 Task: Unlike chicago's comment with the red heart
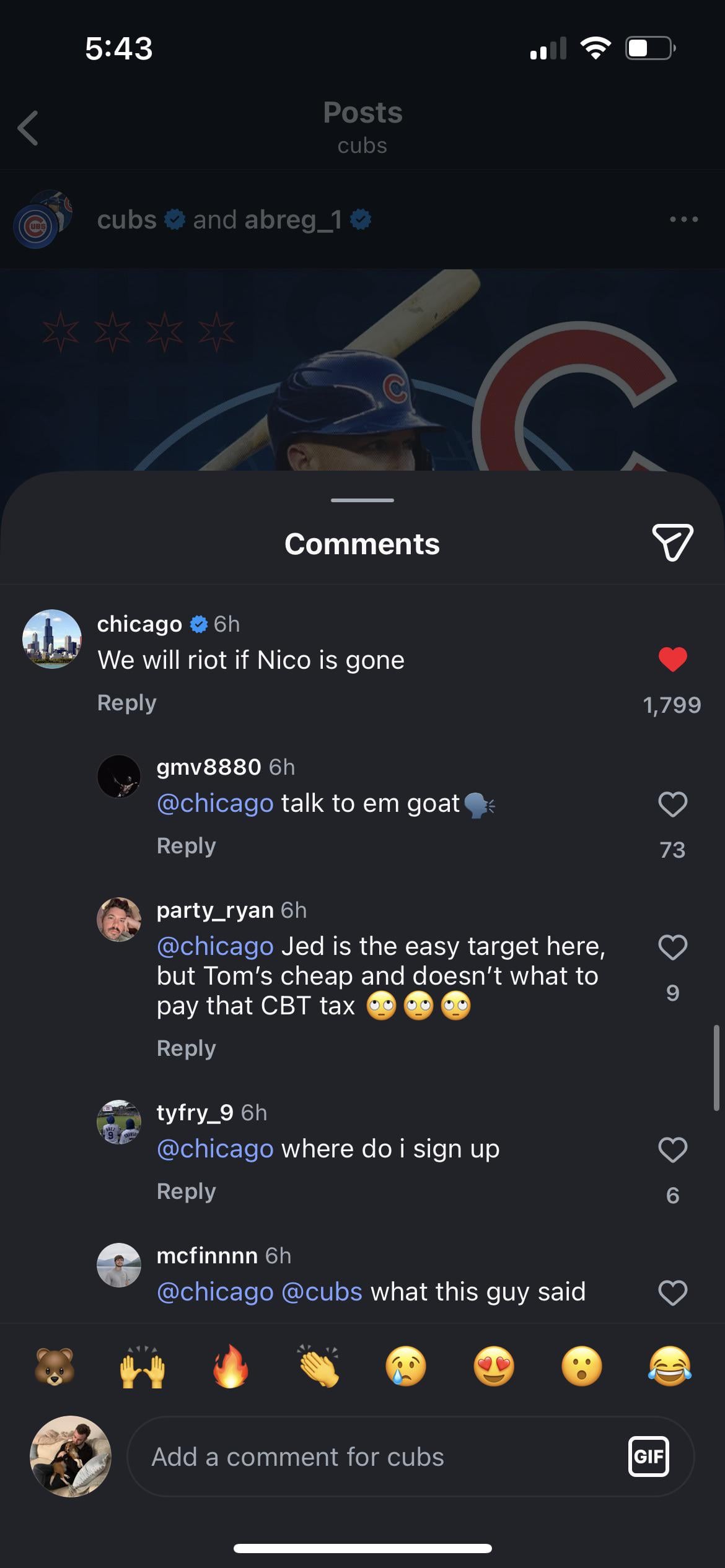[672, 659]
